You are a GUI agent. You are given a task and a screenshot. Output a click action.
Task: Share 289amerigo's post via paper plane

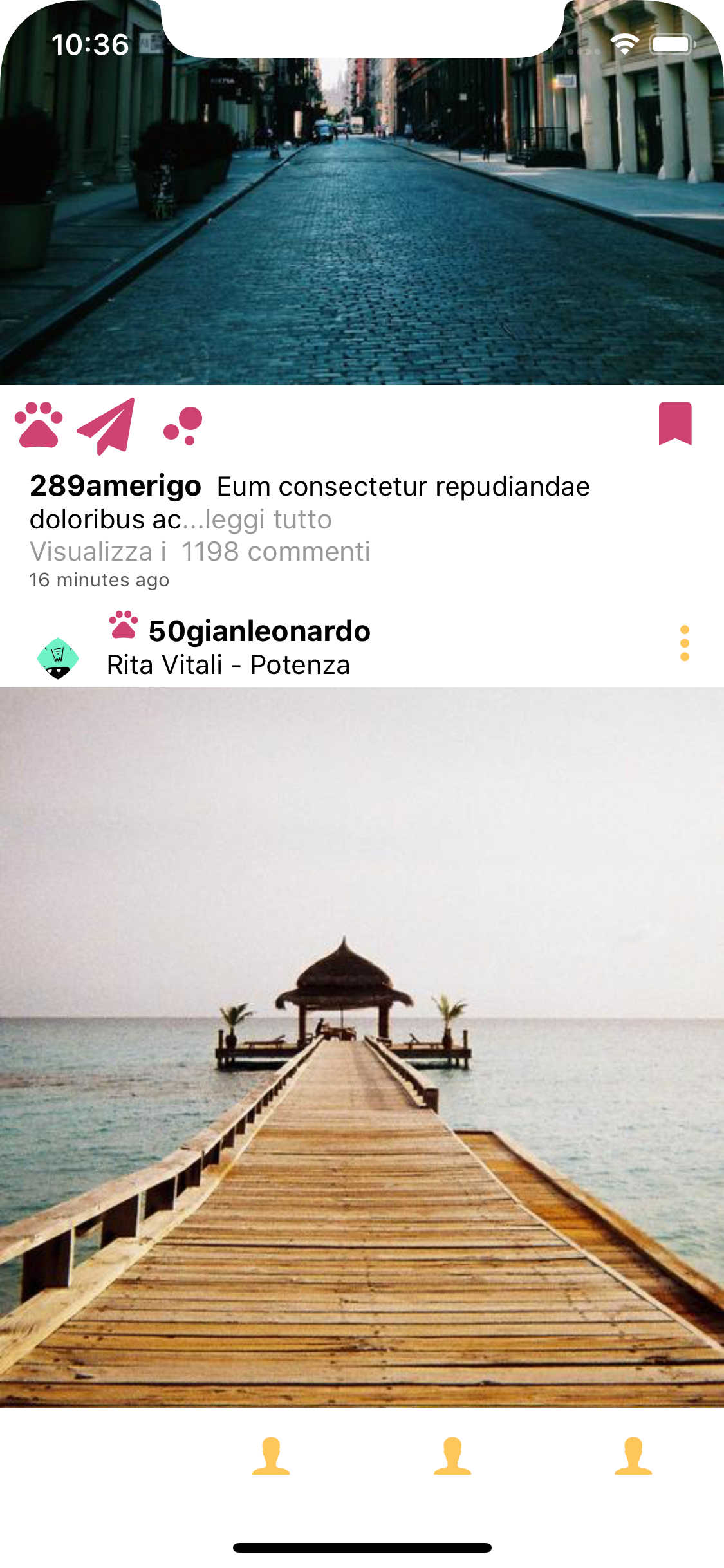pos(107,425)
